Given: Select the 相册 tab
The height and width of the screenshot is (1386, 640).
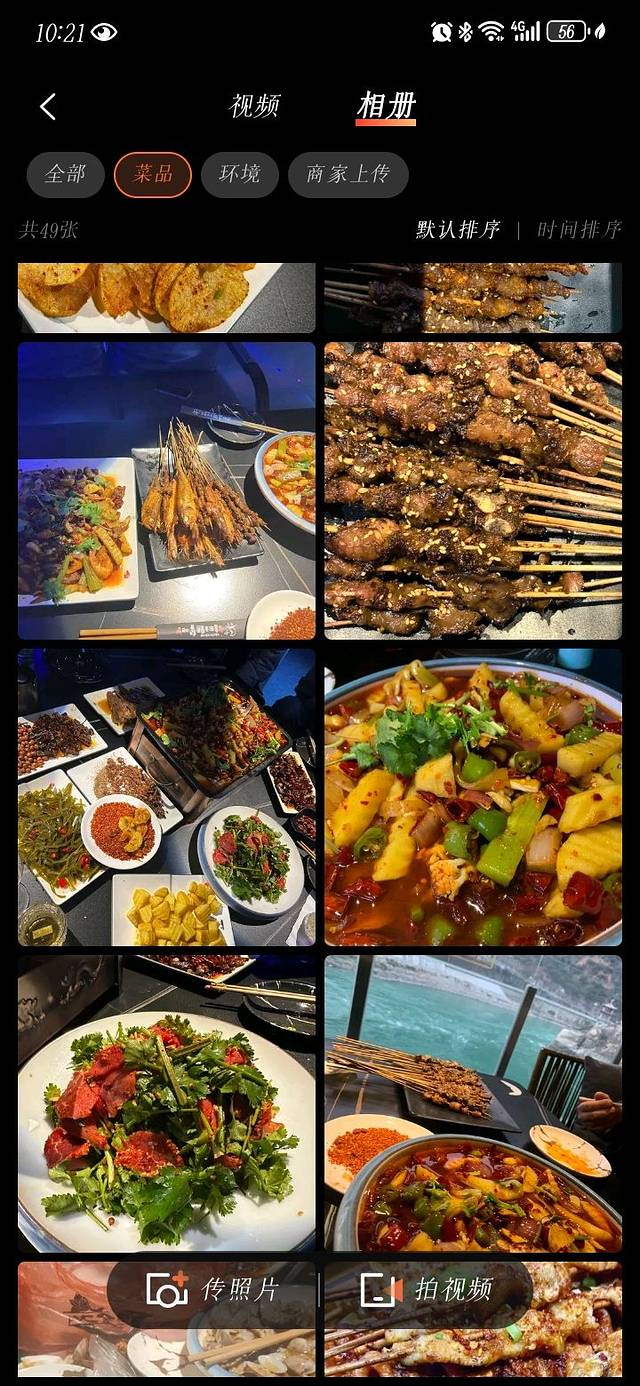Looking at the screenshot, I should [386, 106].
